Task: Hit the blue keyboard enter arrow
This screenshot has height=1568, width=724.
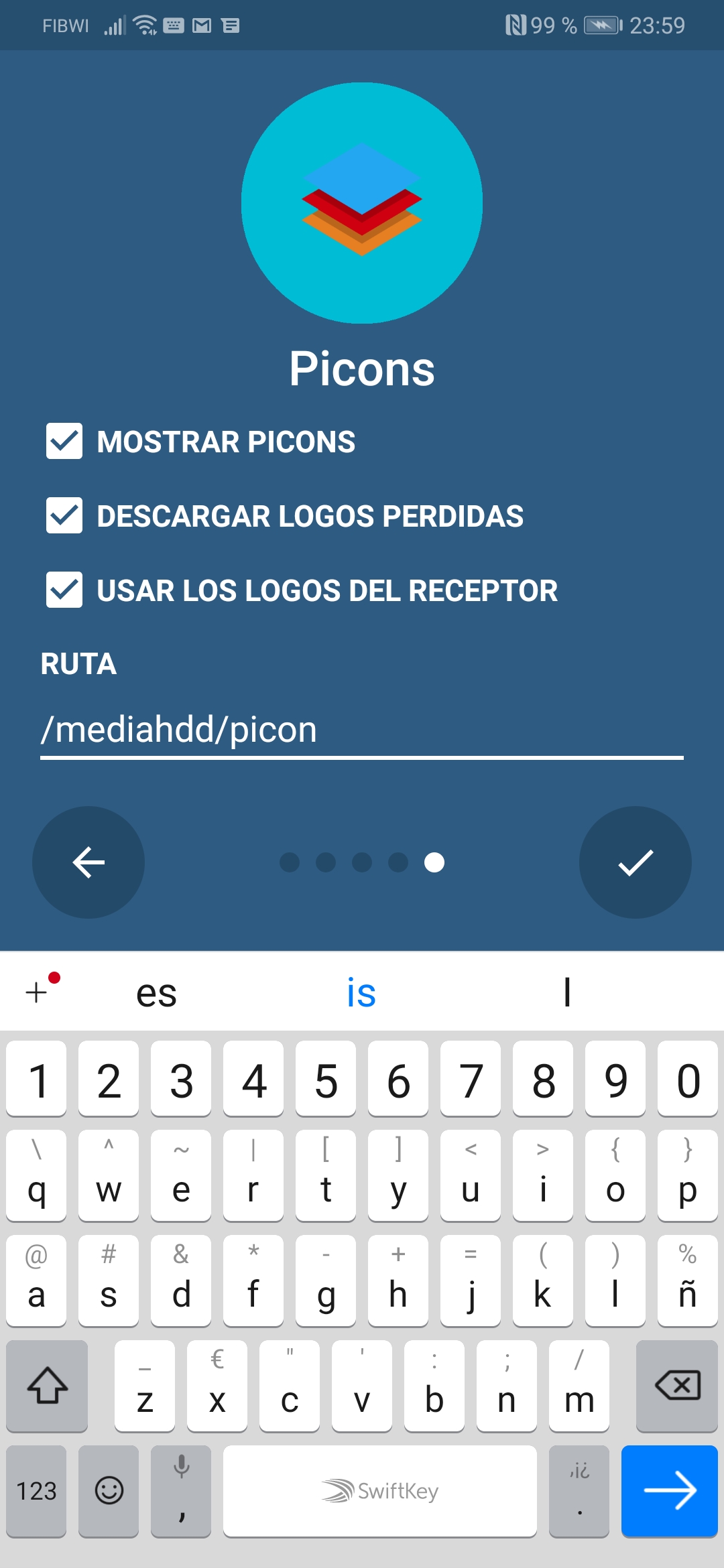Action: (669, 1490)
